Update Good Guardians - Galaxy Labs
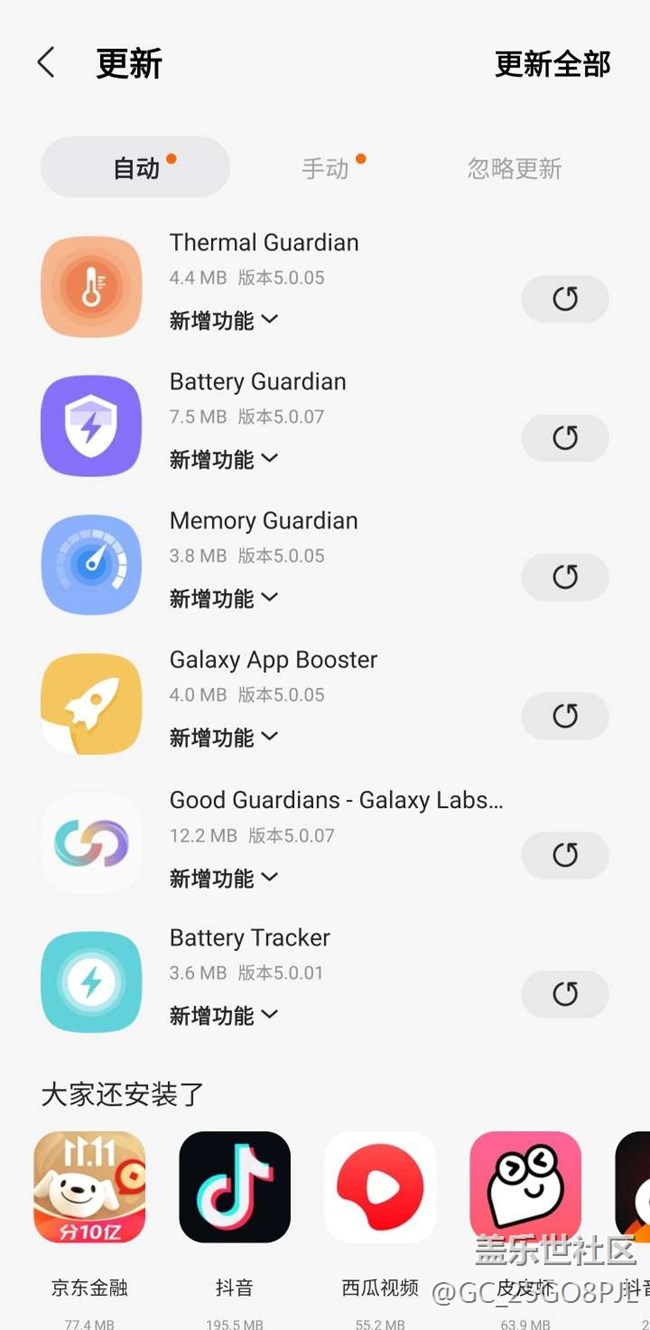650x1330 pixels. (565, 855)
